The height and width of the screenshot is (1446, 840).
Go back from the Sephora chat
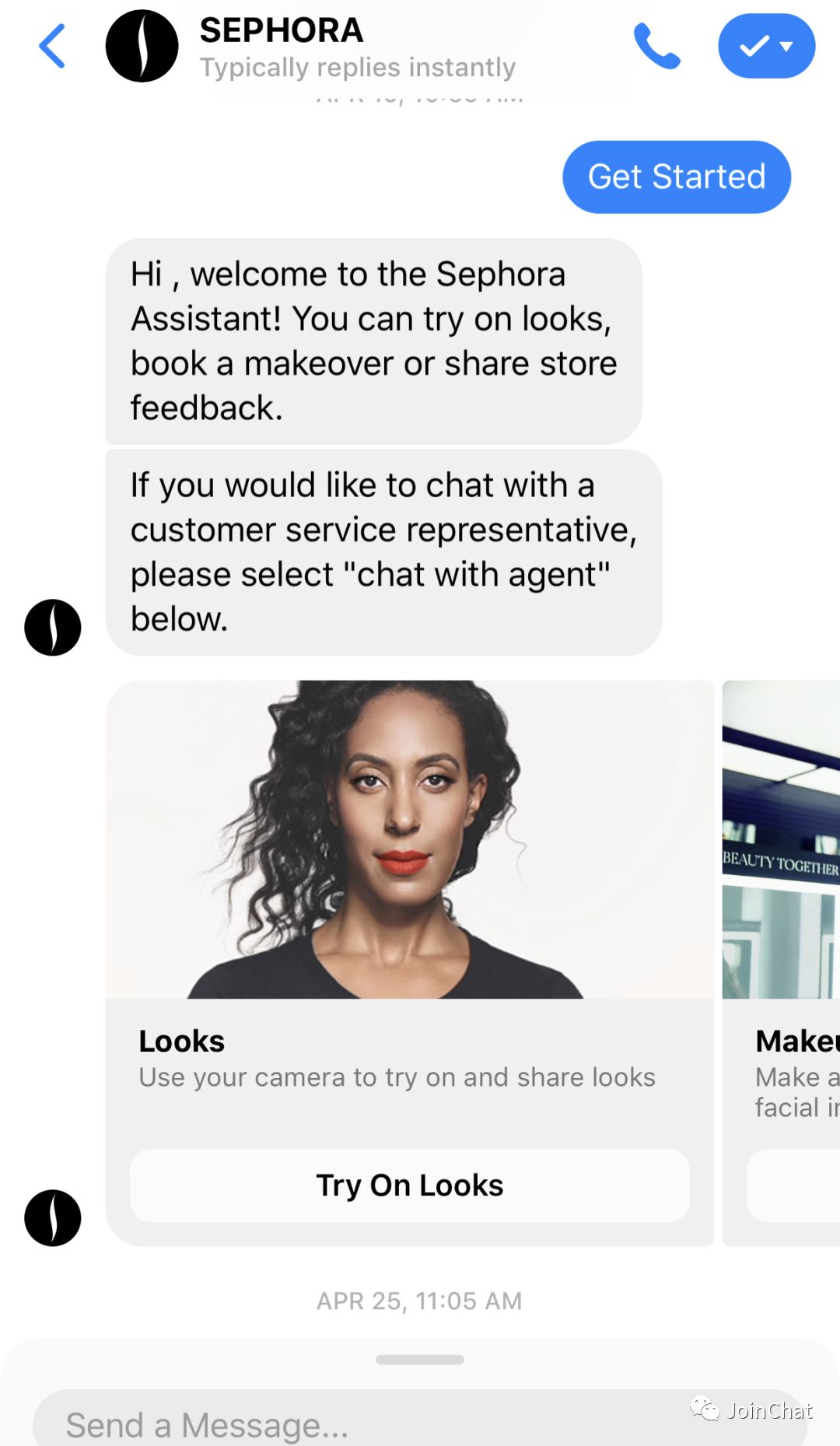(52, 47)
